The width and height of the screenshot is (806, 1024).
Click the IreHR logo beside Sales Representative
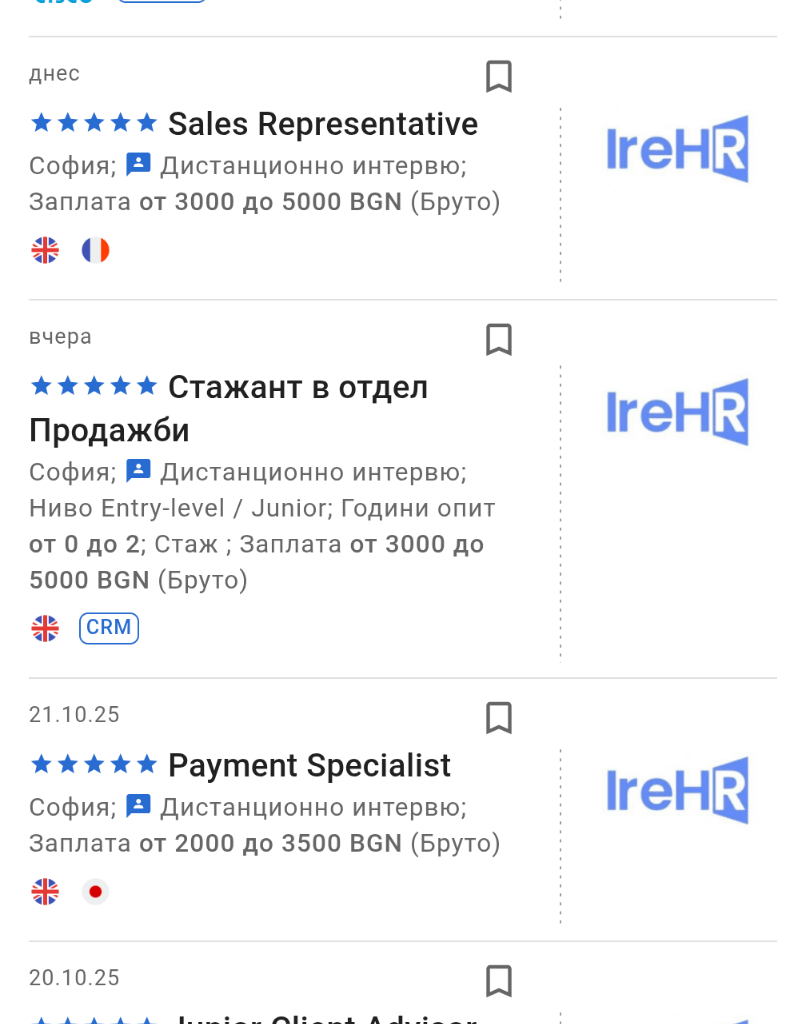tap(676, 149)
